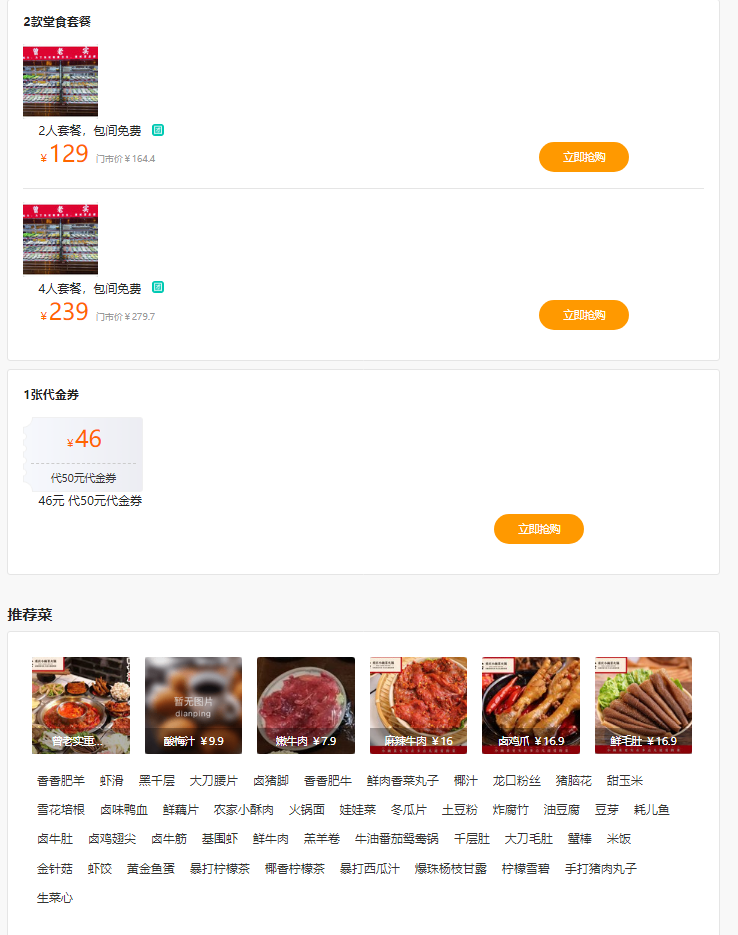Screen dimensions: 738x935
Task: Open the ¥46 代金券 coupon card
Action: click(84, 454)
